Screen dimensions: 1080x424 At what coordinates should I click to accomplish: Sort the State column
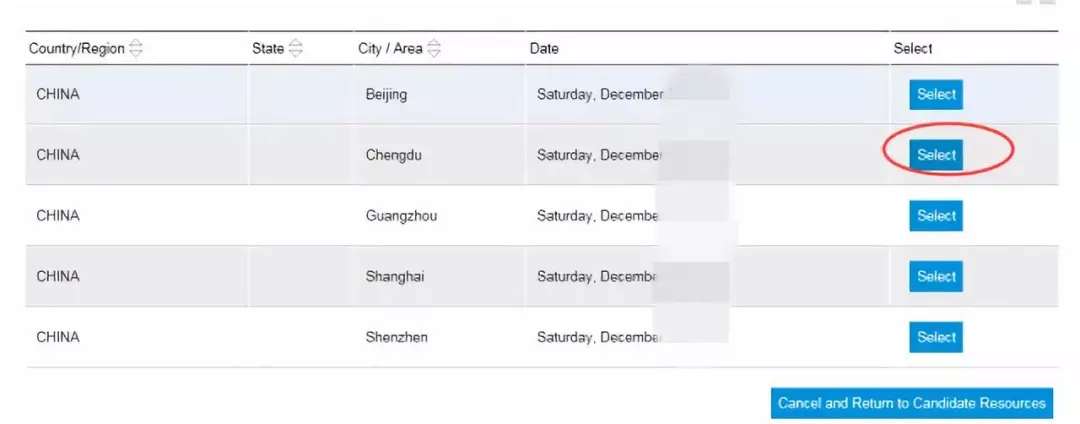coord(295,48)
